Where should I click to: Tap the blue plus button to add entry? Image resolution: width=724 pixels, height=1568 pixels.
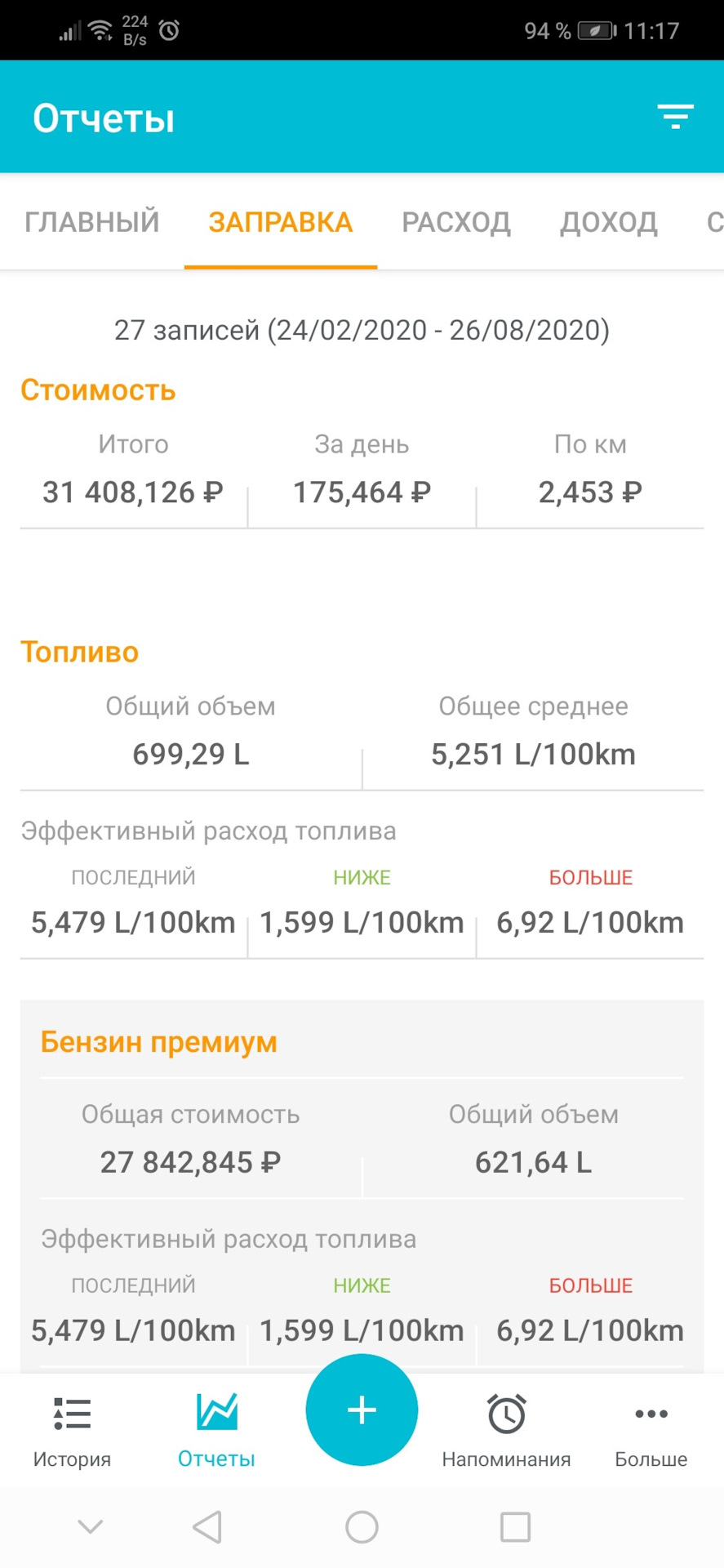tap(362, 1410)
